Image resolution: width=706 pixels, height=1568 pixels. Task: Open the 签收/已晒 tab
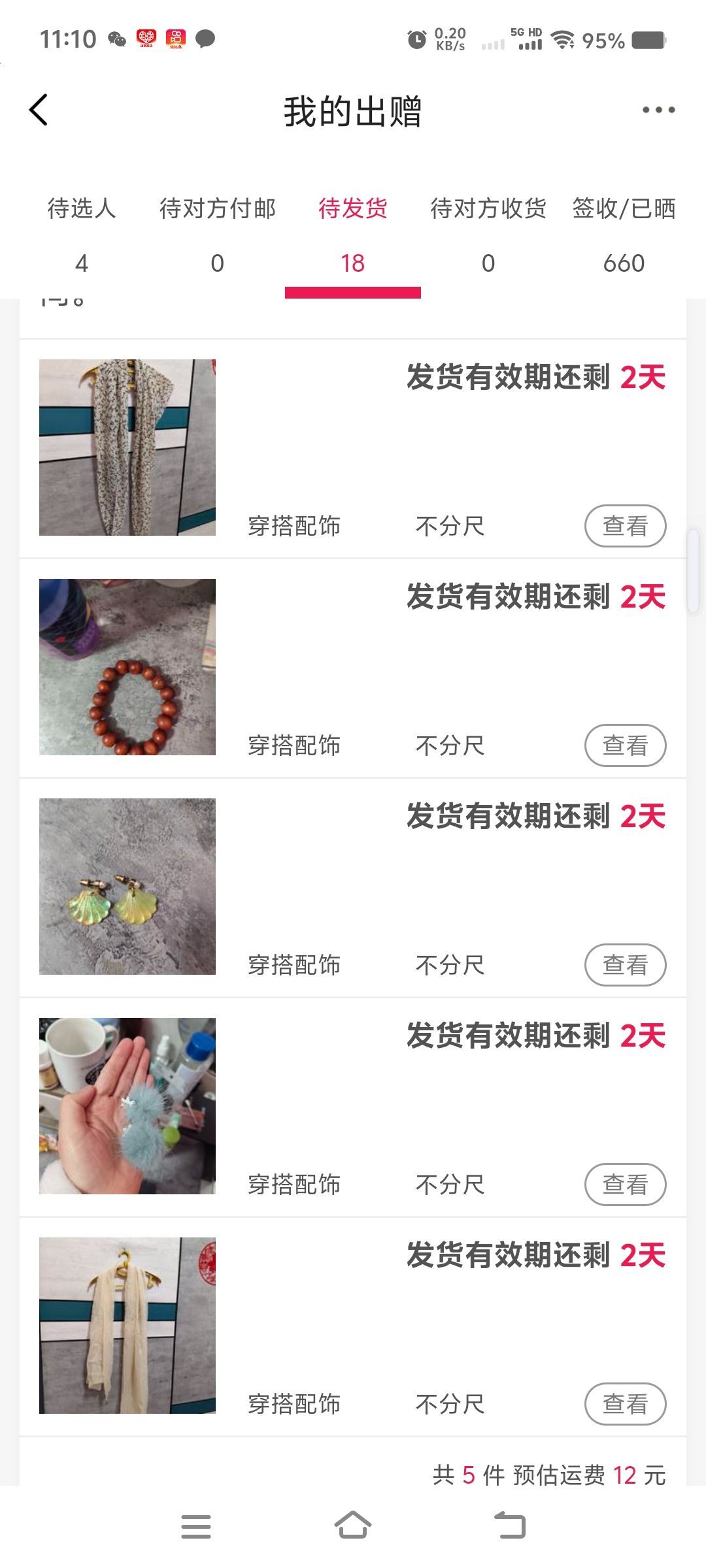624,235
